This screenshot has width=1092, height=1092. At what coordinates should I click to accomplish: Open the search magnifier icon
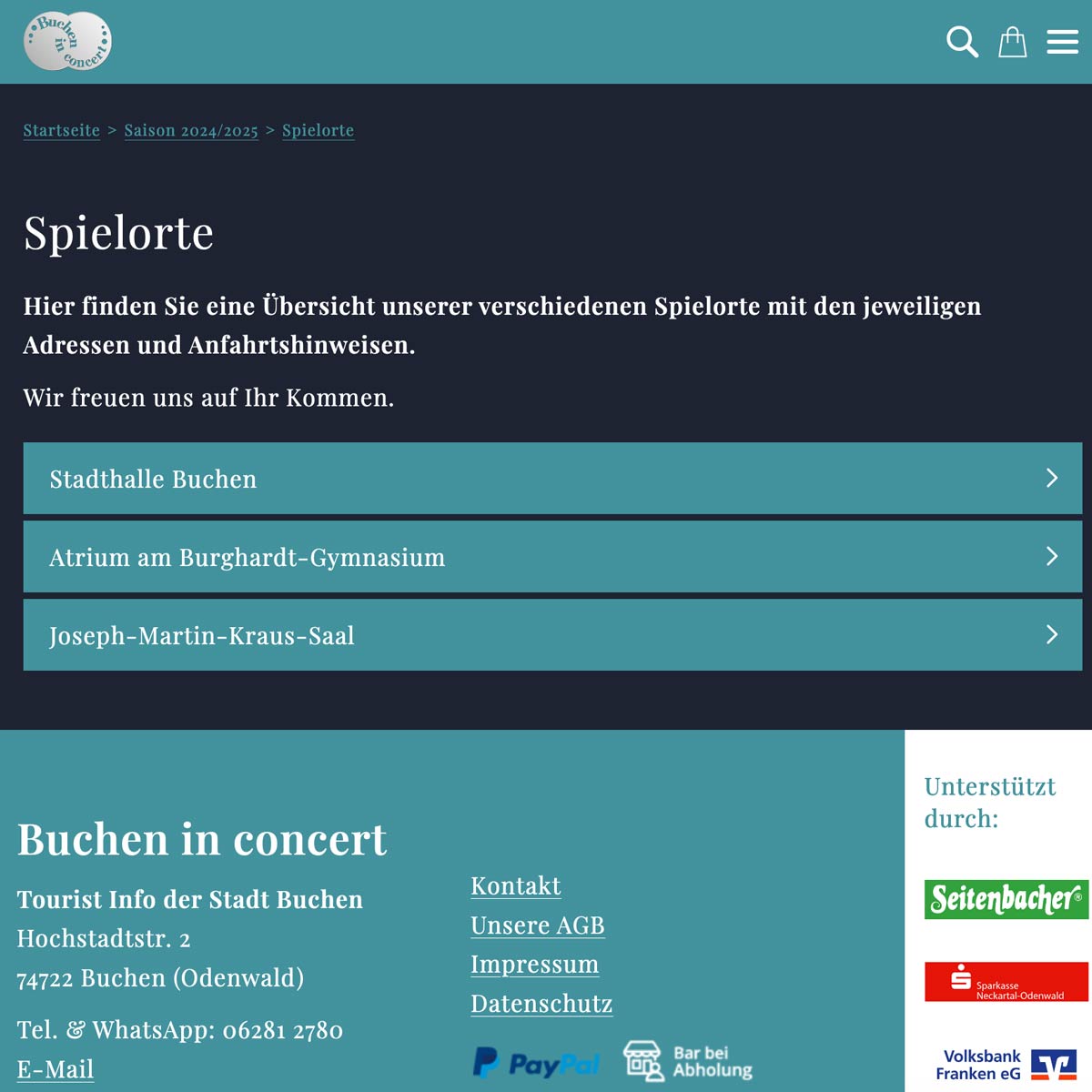coord(962,42)
